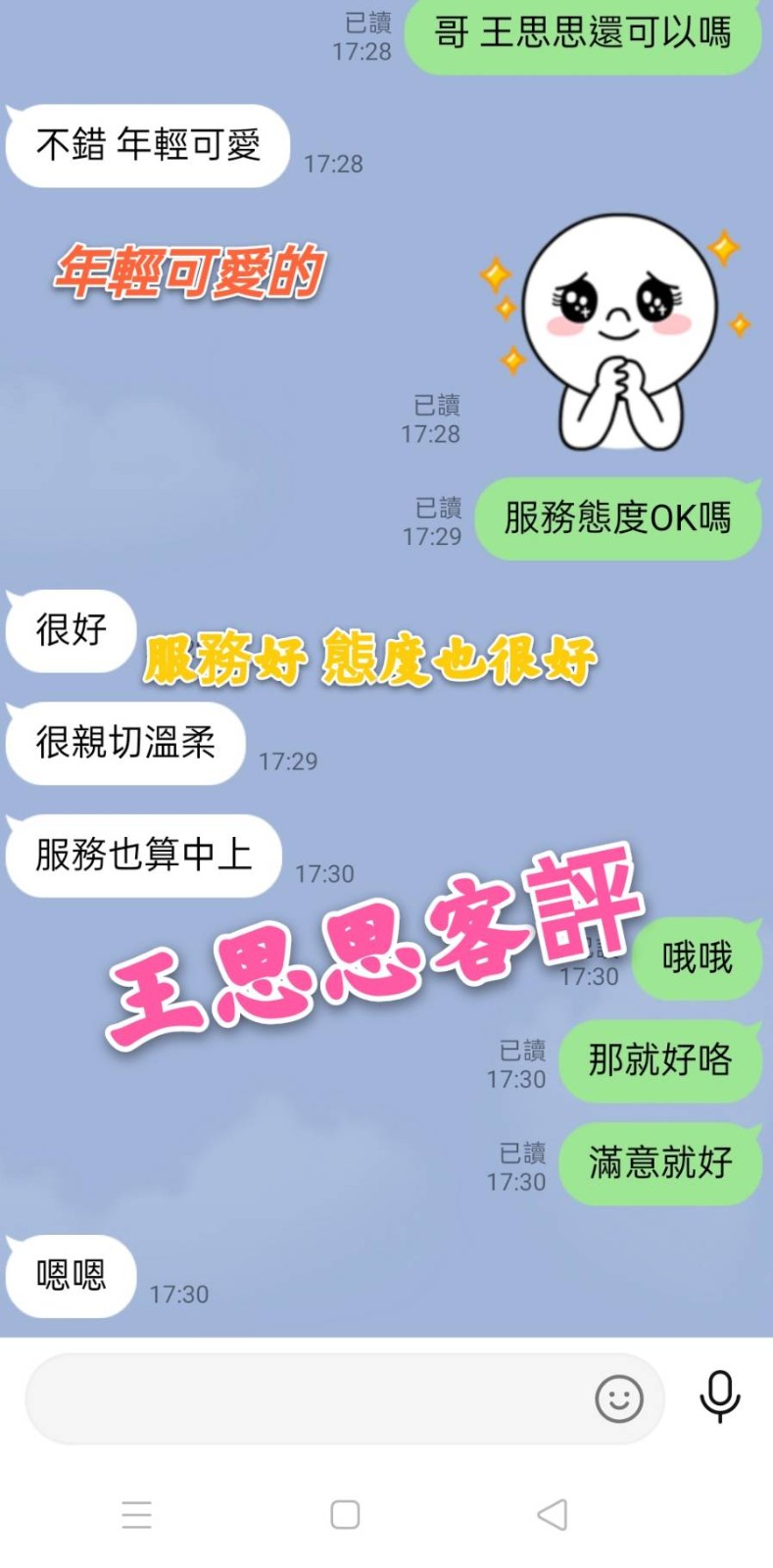Go back using the system back button
773x1568 pixels.
tap(553, 1514)
